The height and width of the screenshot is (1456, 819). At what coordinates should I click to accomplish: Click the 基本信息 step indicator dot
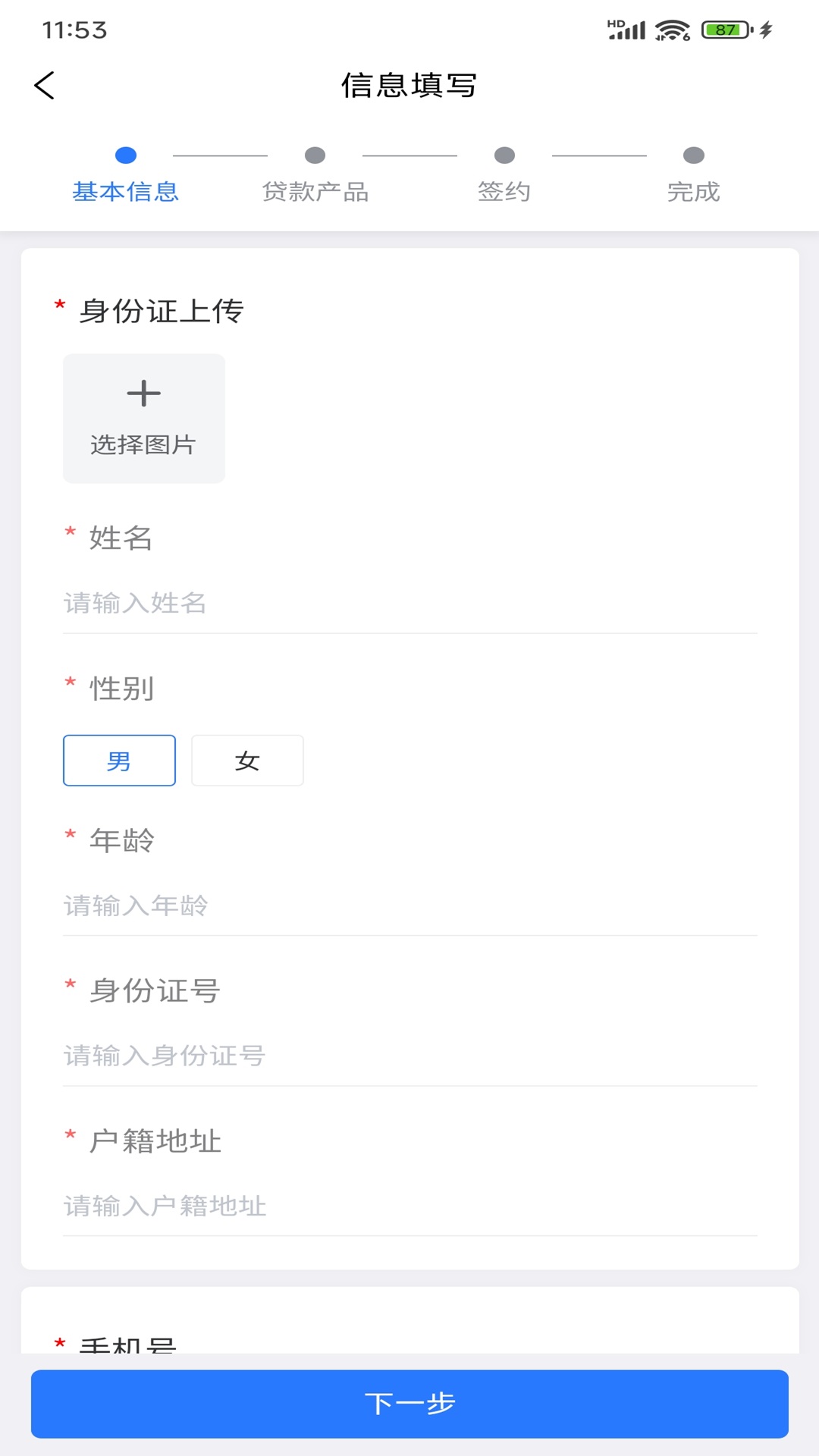point(126,155)
